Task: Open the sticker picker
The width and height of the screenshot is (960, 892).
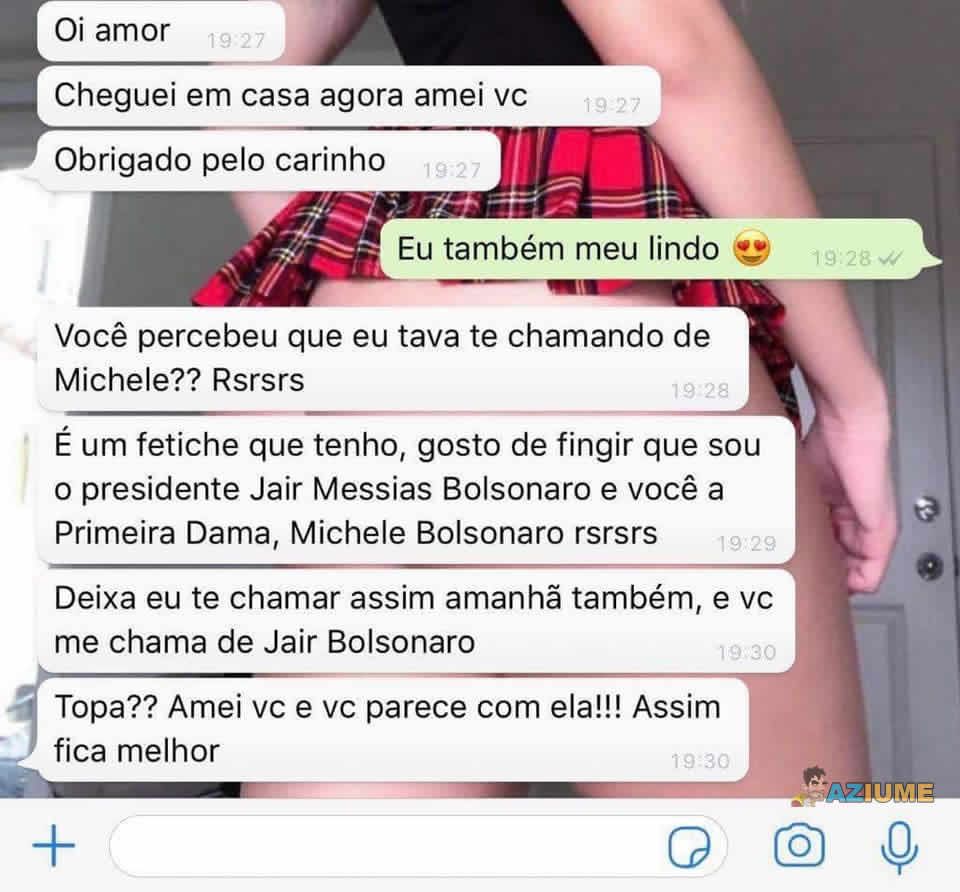Action: click(689, 848)
